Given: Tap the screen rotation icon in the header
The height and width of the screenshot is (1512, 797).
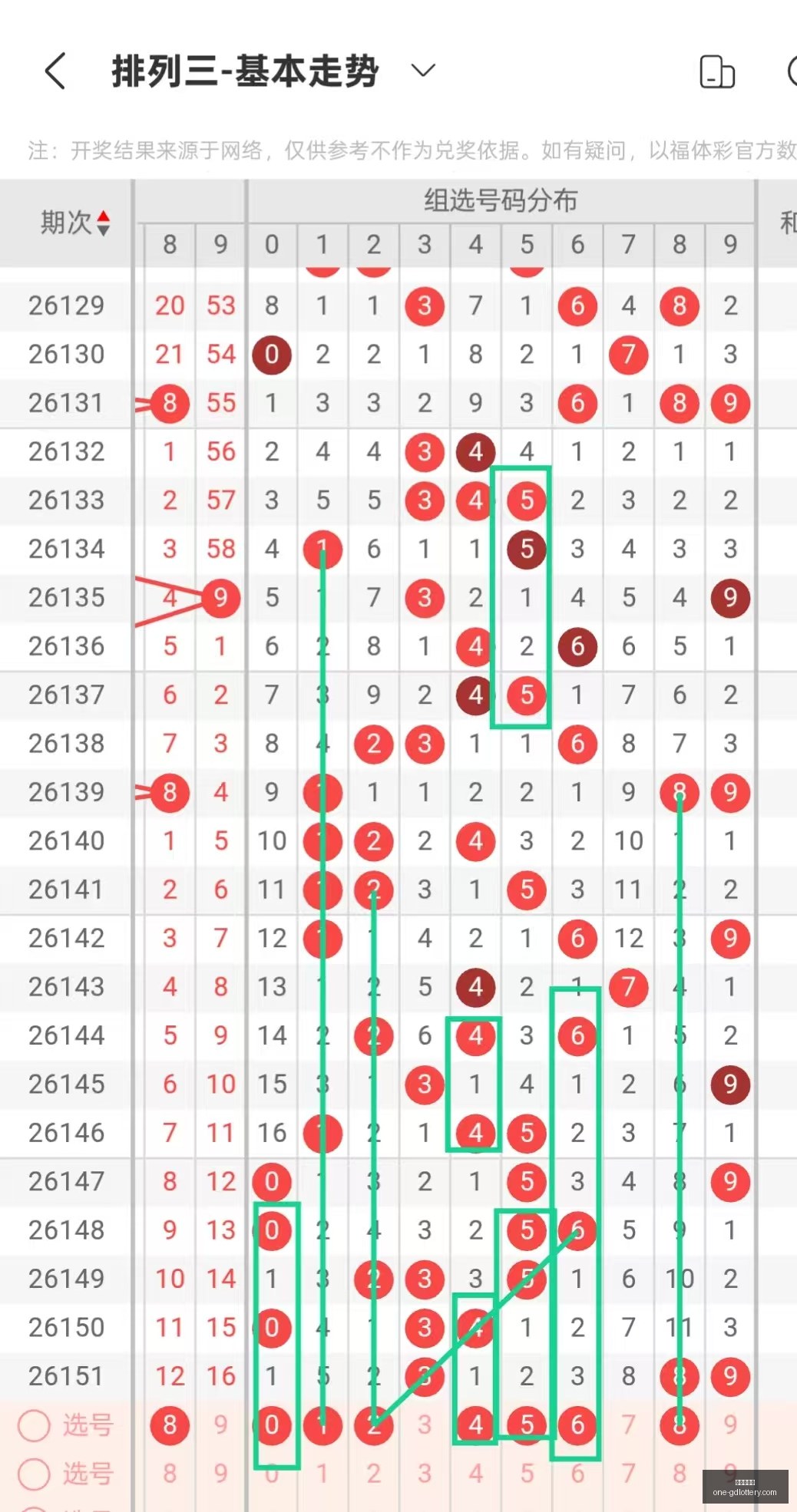Looking at the screenshot, I should click(x=717, y=71).
